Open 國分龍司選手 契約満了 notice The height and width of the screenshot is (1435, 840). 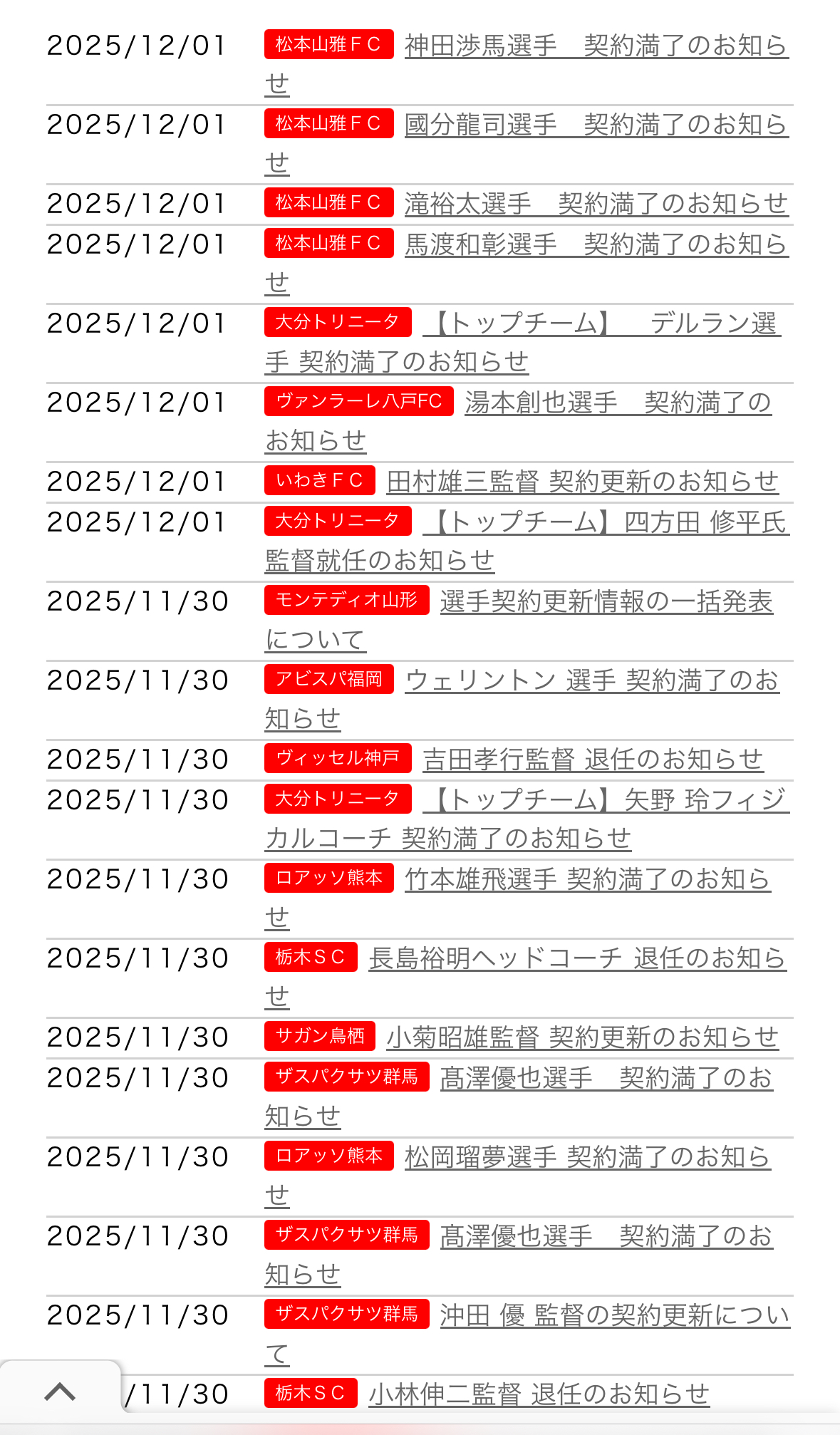click(596, 125)
